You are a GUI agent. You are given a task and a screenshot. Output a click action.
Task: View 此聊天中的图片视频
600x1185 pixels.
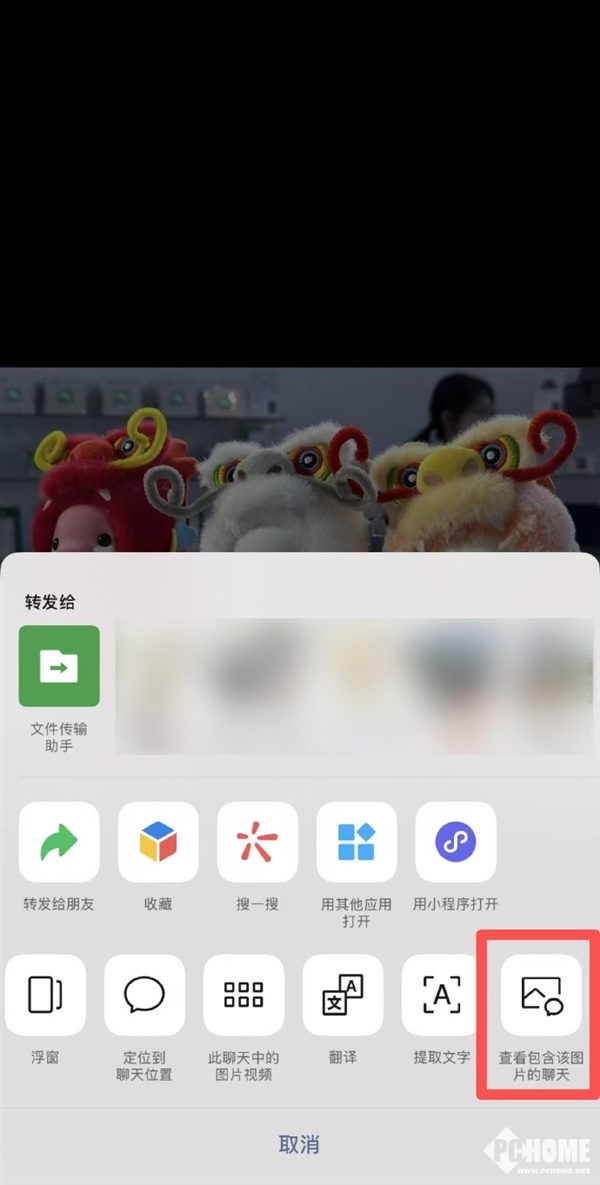coord(243,995)
